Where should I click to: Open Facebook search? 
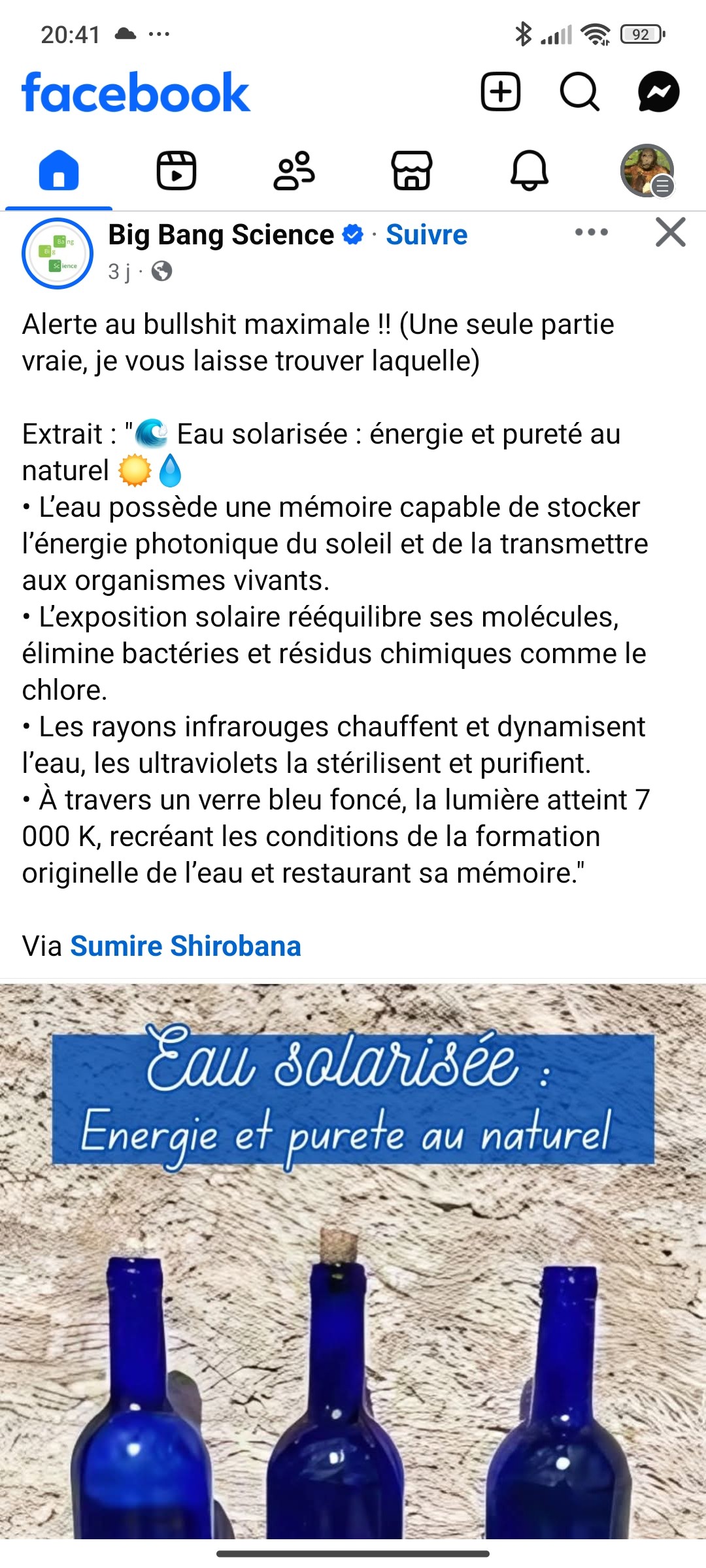point(579,92)
